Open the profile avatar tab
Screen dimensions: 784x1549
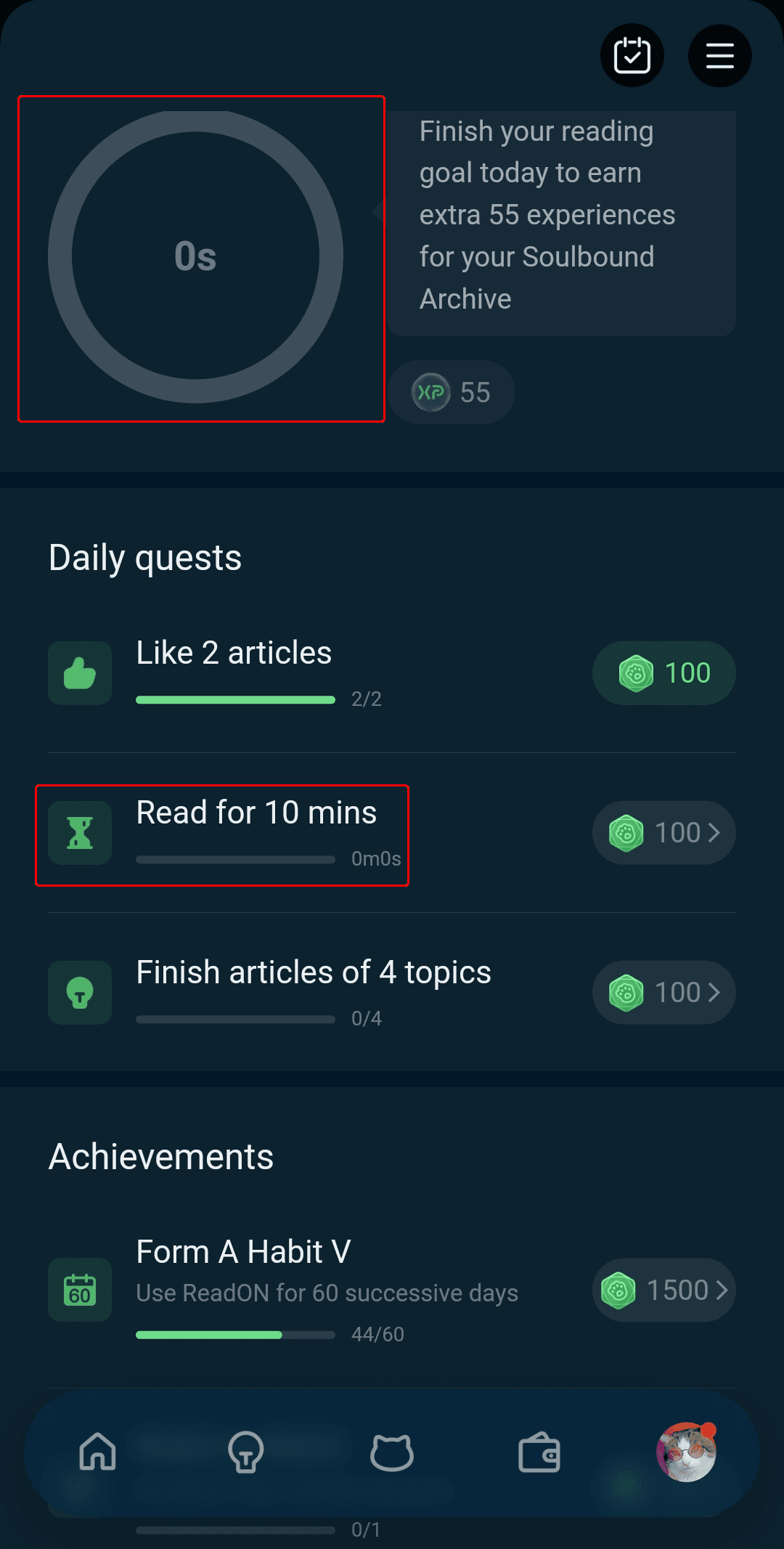[687, 1452]
